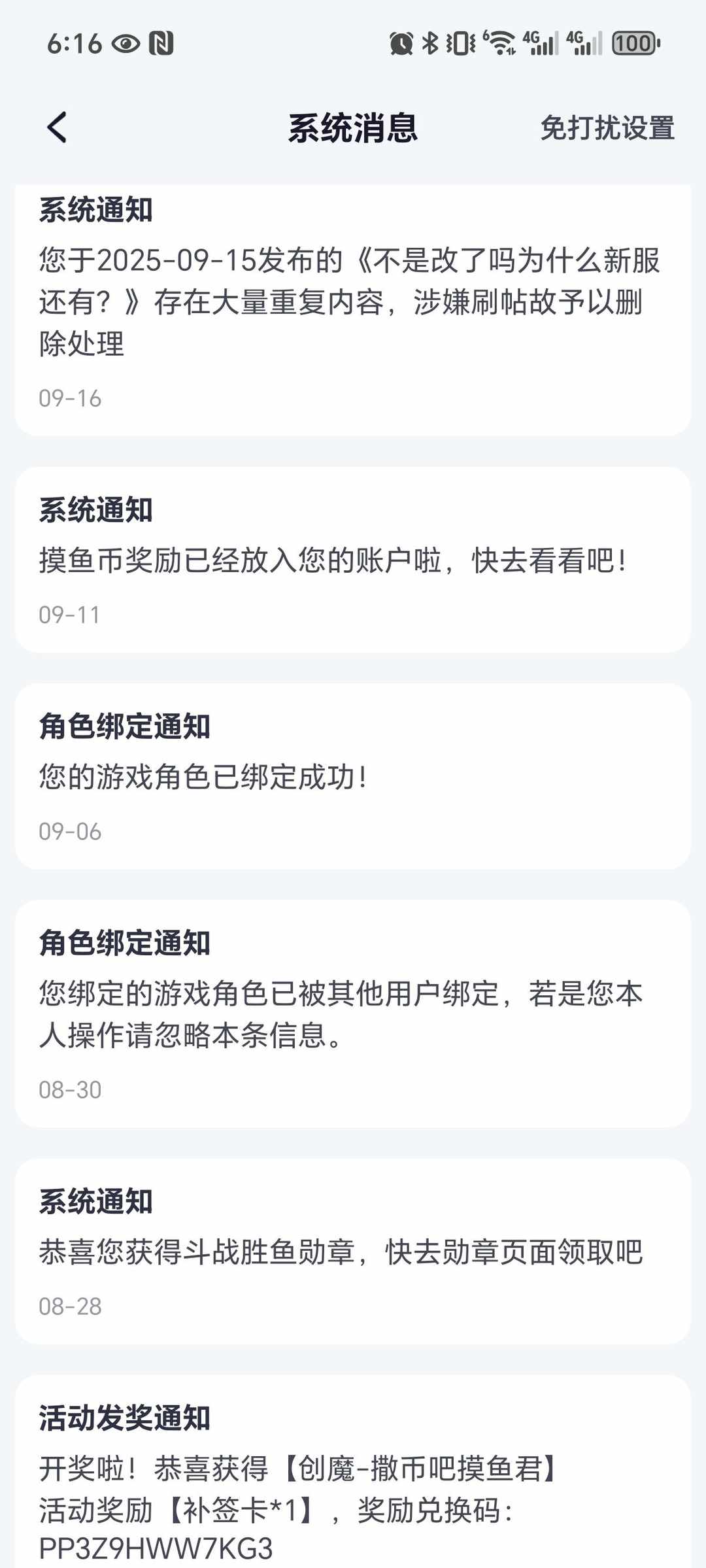The image size is (706, 1568).
Task: Open the 08-30 角色被其他用户绑定 notice
Action: pos(352,1014)
